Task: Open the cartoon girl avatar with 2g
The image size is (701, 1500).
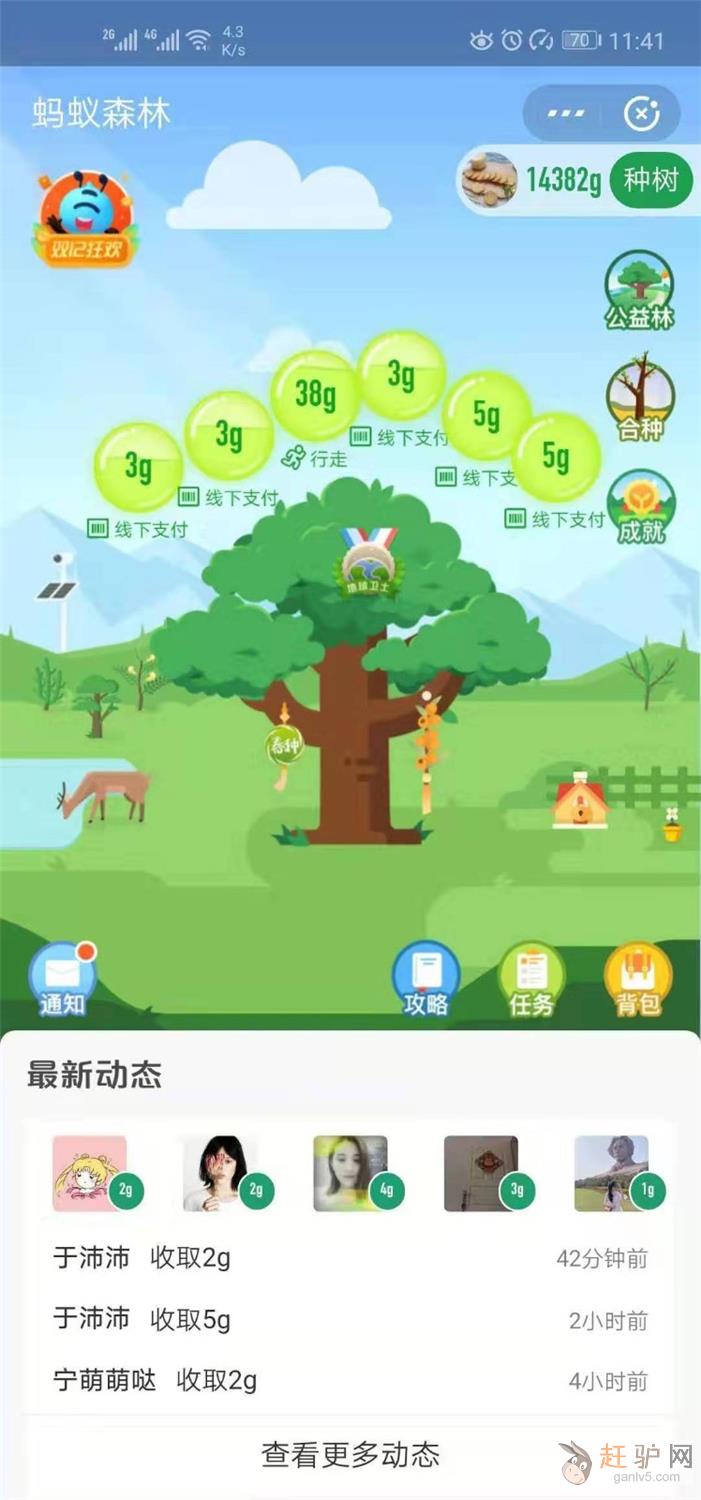Action: tap(90, 1173)
